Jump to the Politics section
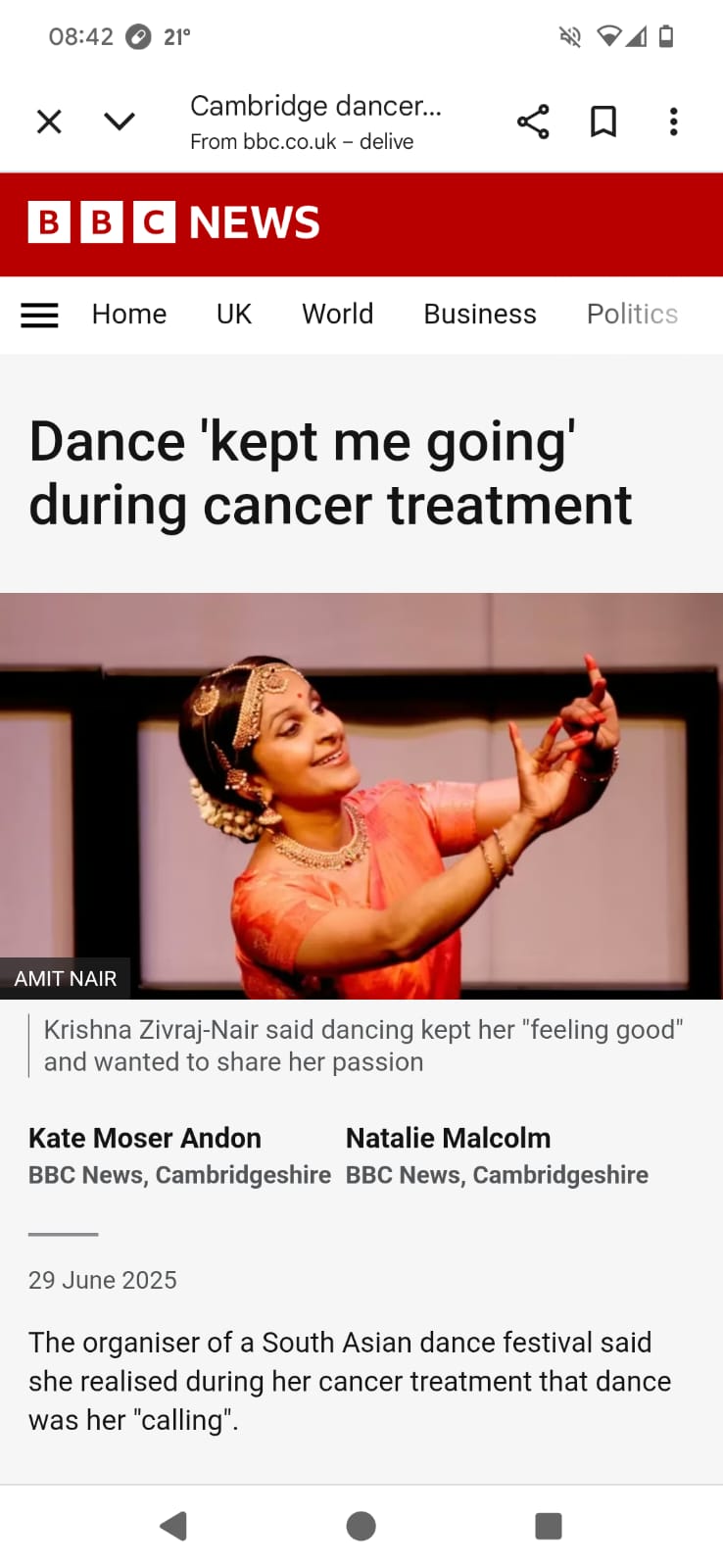This screenshot has height=1568, width=723. pos(632,315)
